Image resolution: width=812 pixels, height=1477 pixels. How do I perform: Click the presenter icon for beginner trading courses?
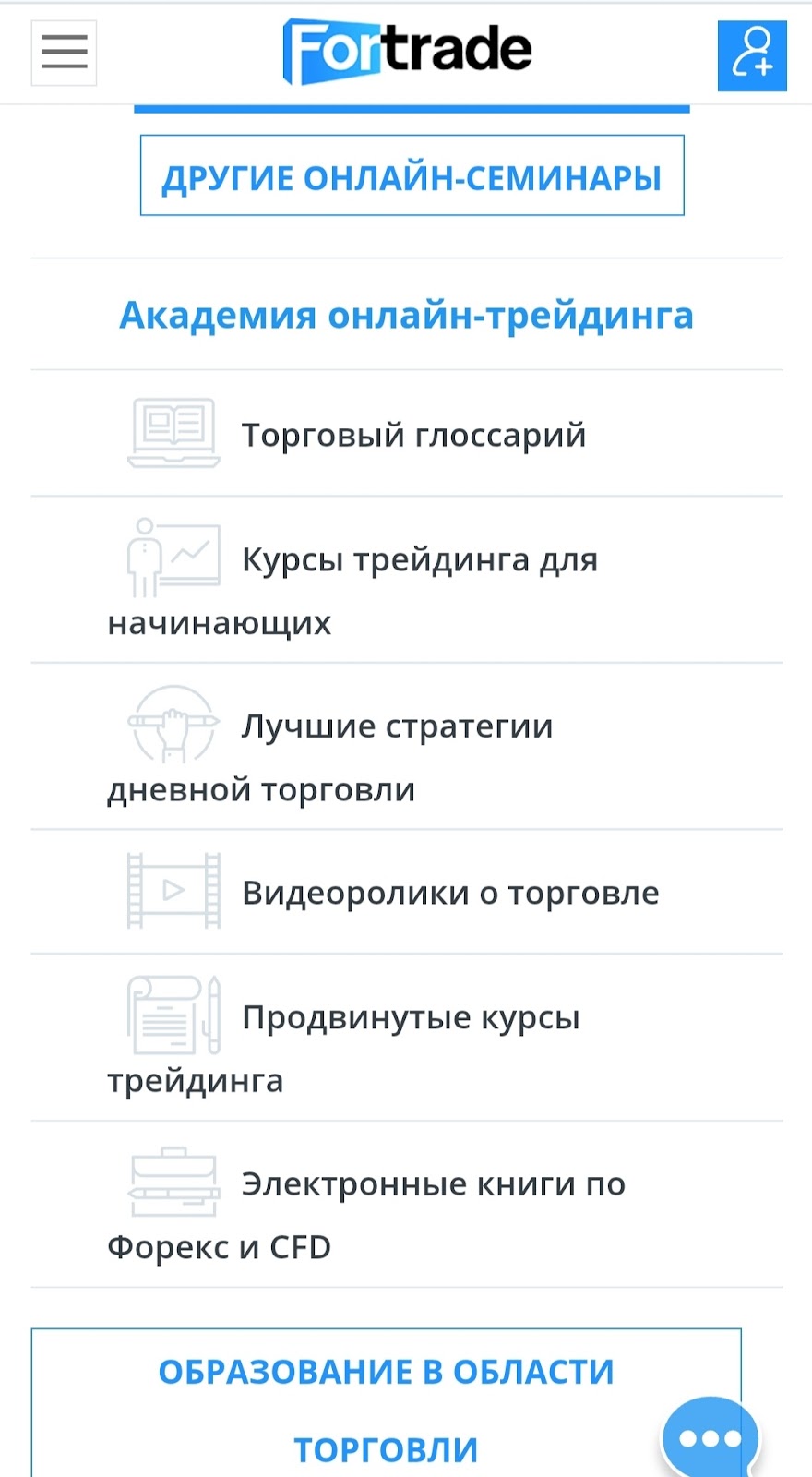173,557
